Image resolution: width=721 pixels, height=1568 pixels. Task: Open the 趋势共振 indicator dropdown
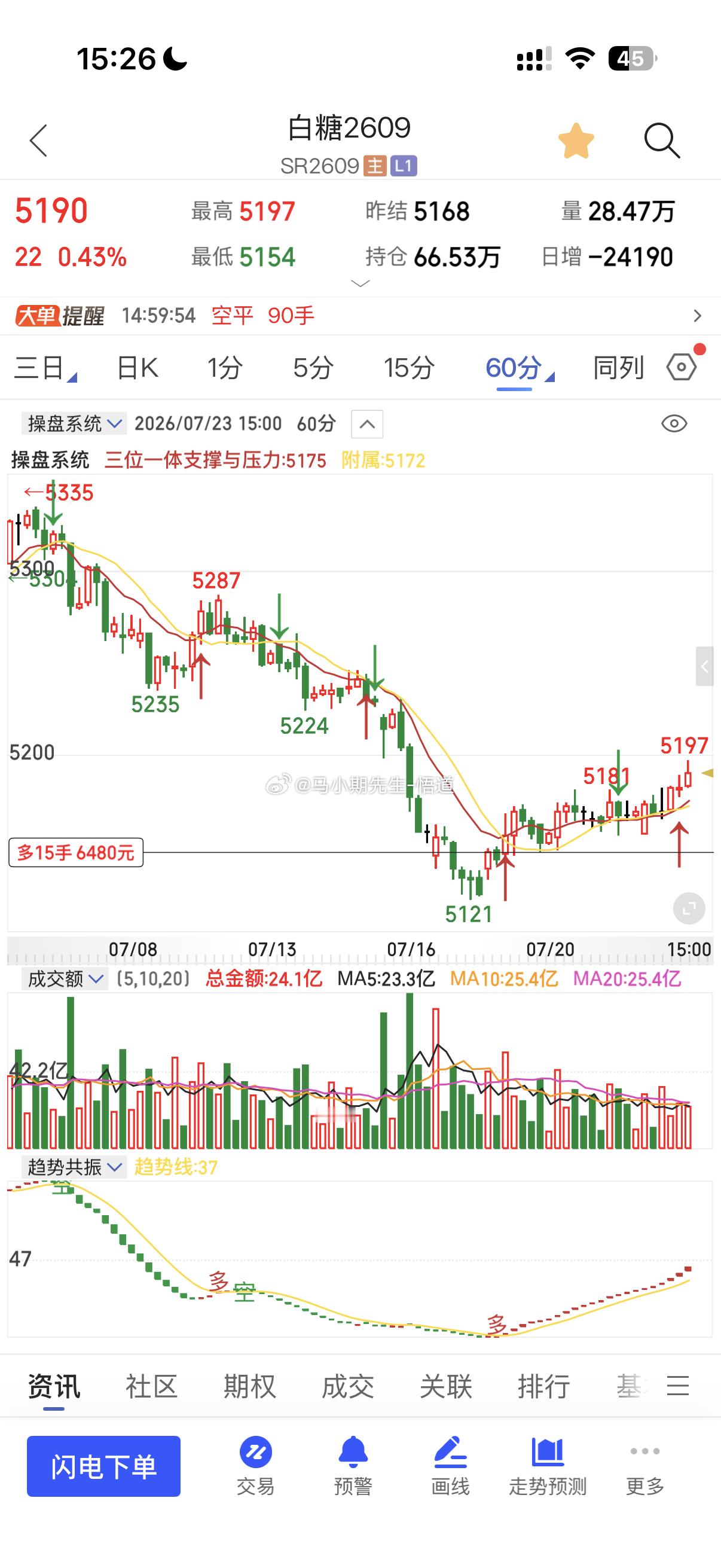(74, 1167)
